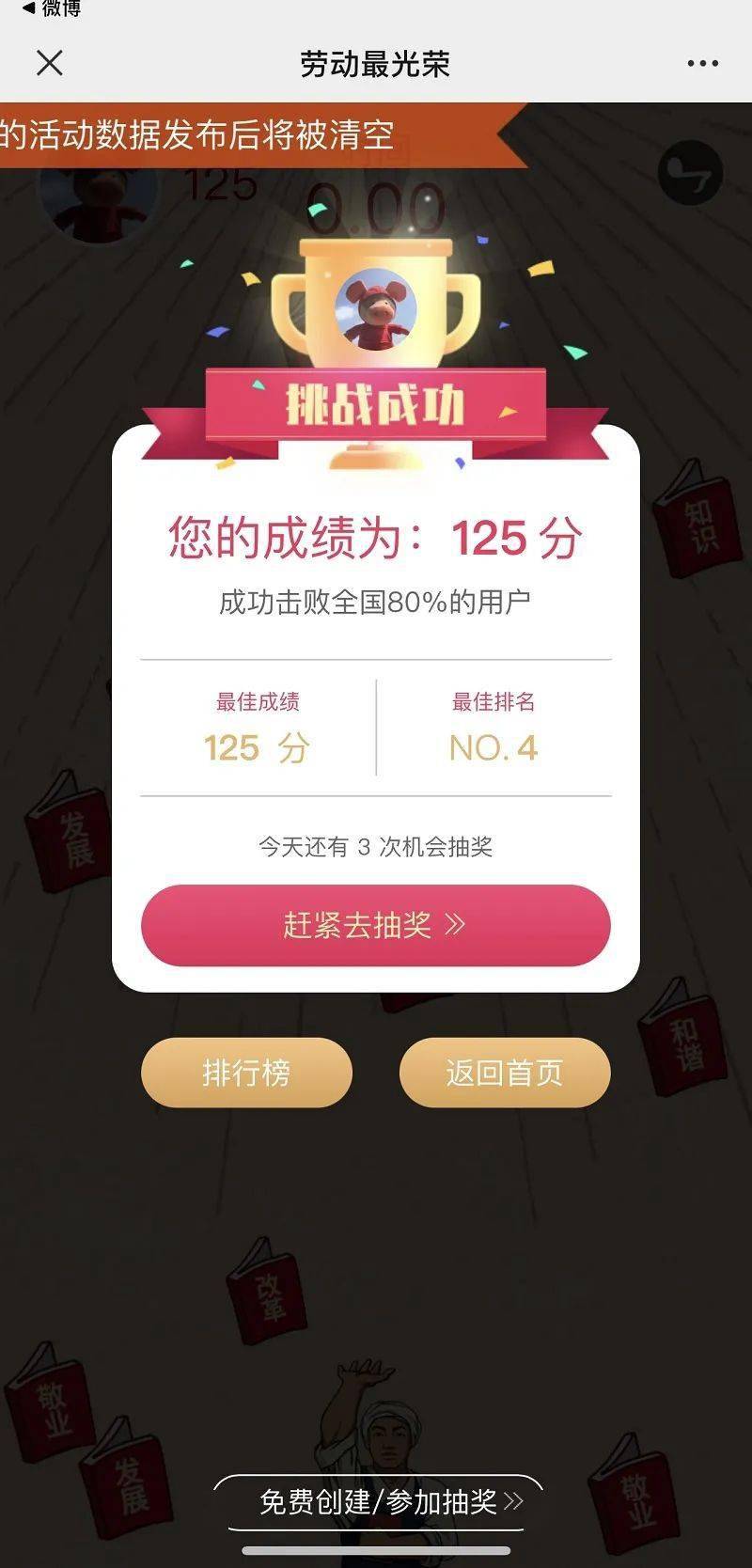Go back via 返回首页

click(x=504, y=1073)
